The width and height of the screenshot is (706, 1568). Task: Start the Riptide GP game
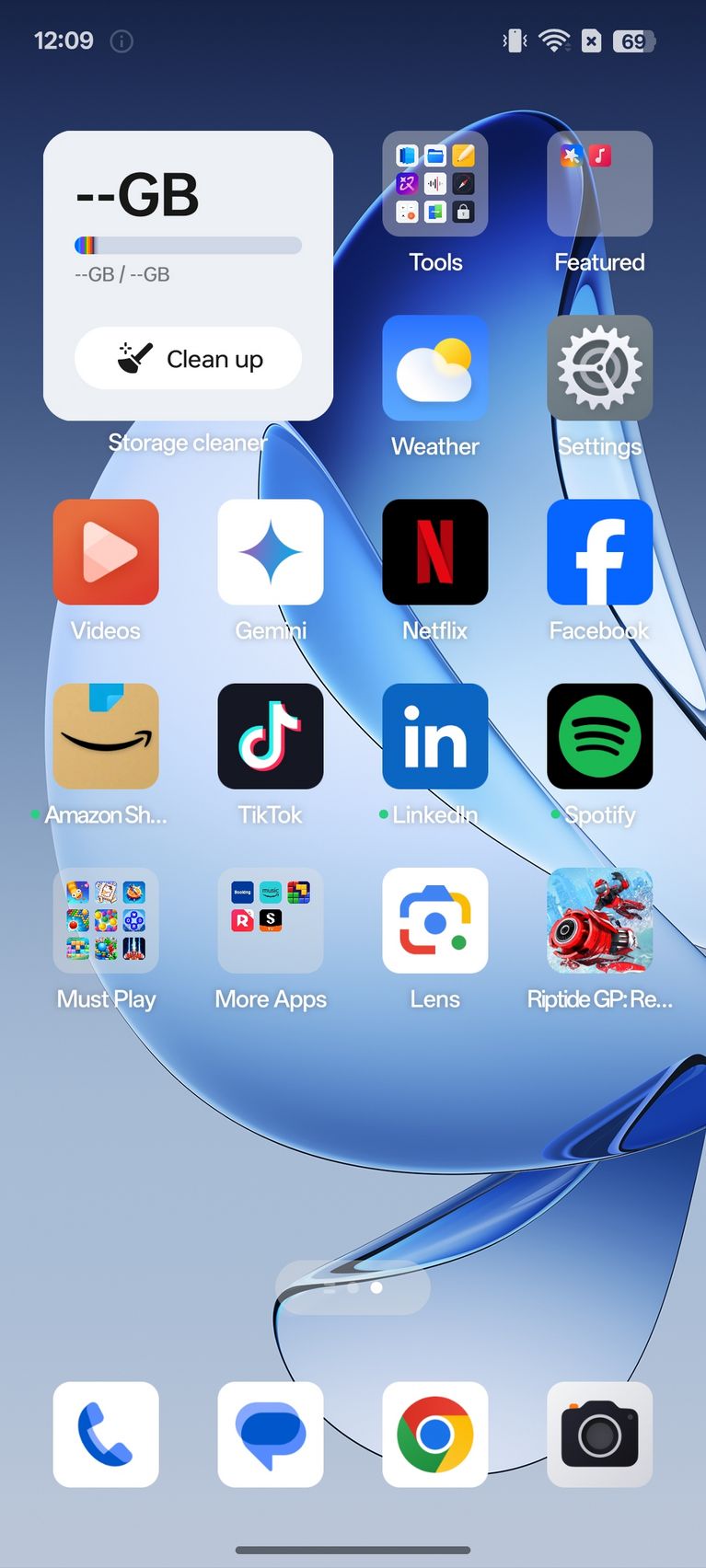click(600, 920)
